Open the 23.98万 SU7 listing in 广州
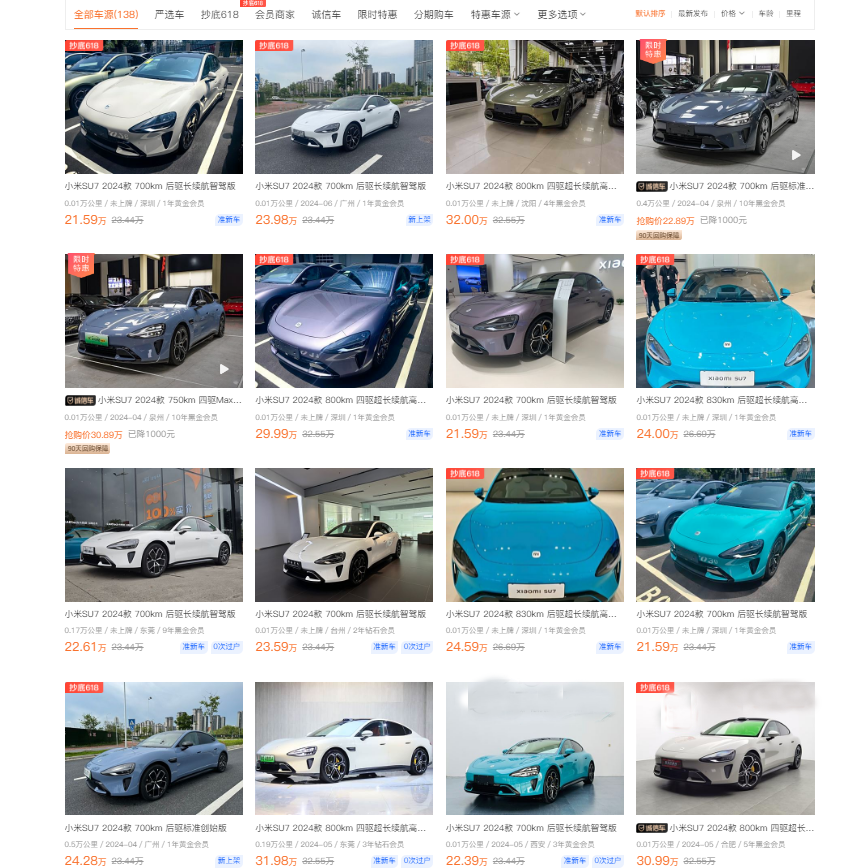This screenshot has width=863, height=868. pos(343,107)
